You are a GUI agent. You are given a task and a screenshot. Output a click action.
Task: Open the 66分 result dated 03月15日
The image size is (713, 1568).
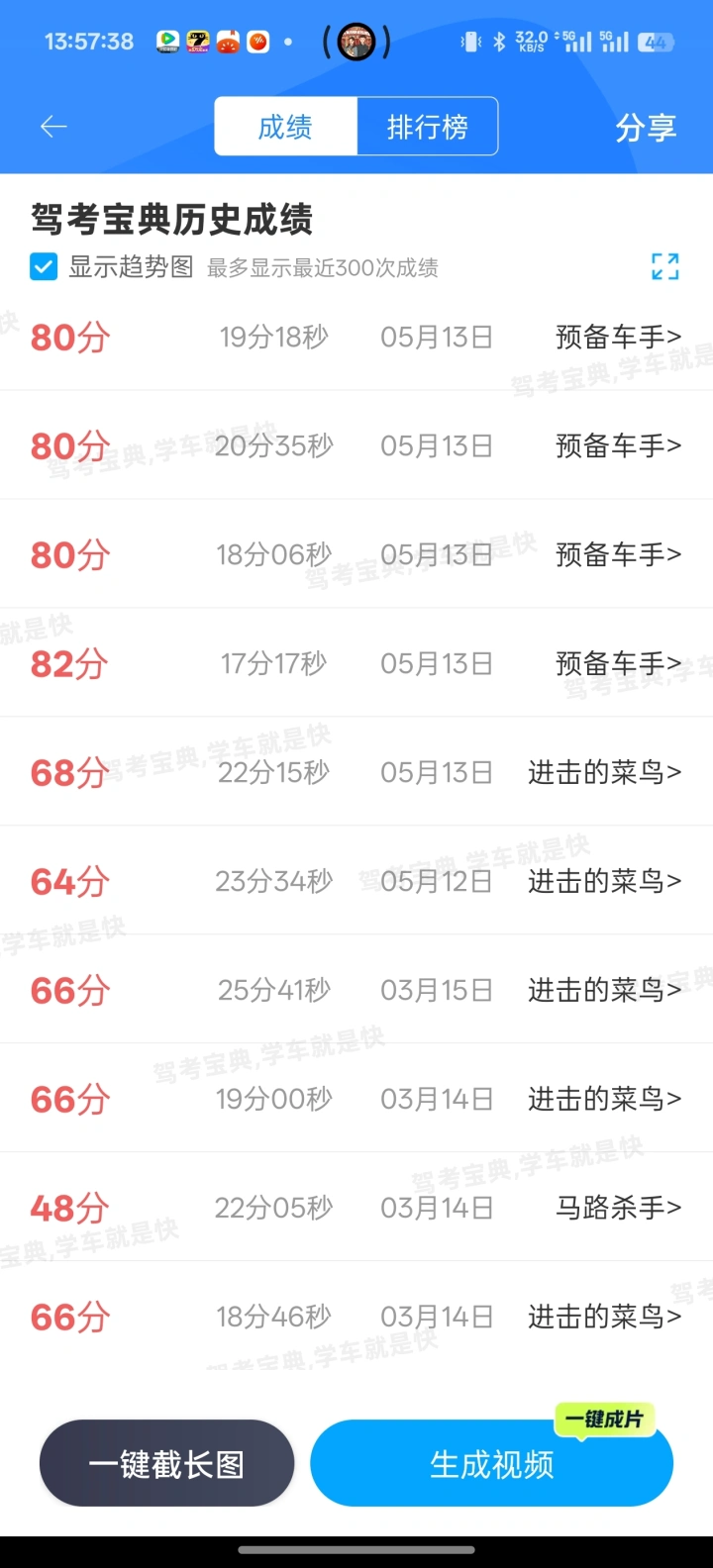(x=356, y=990)
